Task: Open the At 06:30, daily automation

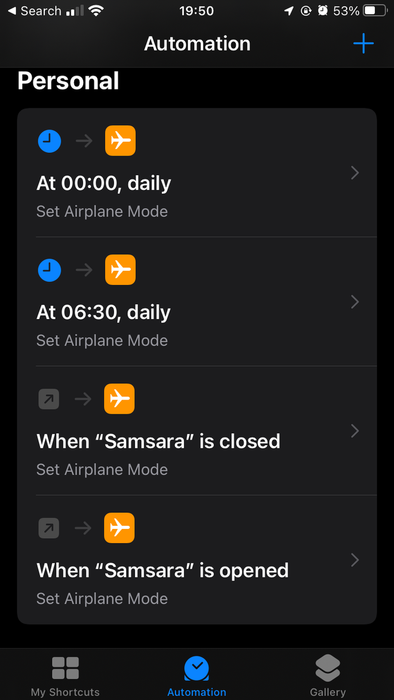Action: click(197, 301)
